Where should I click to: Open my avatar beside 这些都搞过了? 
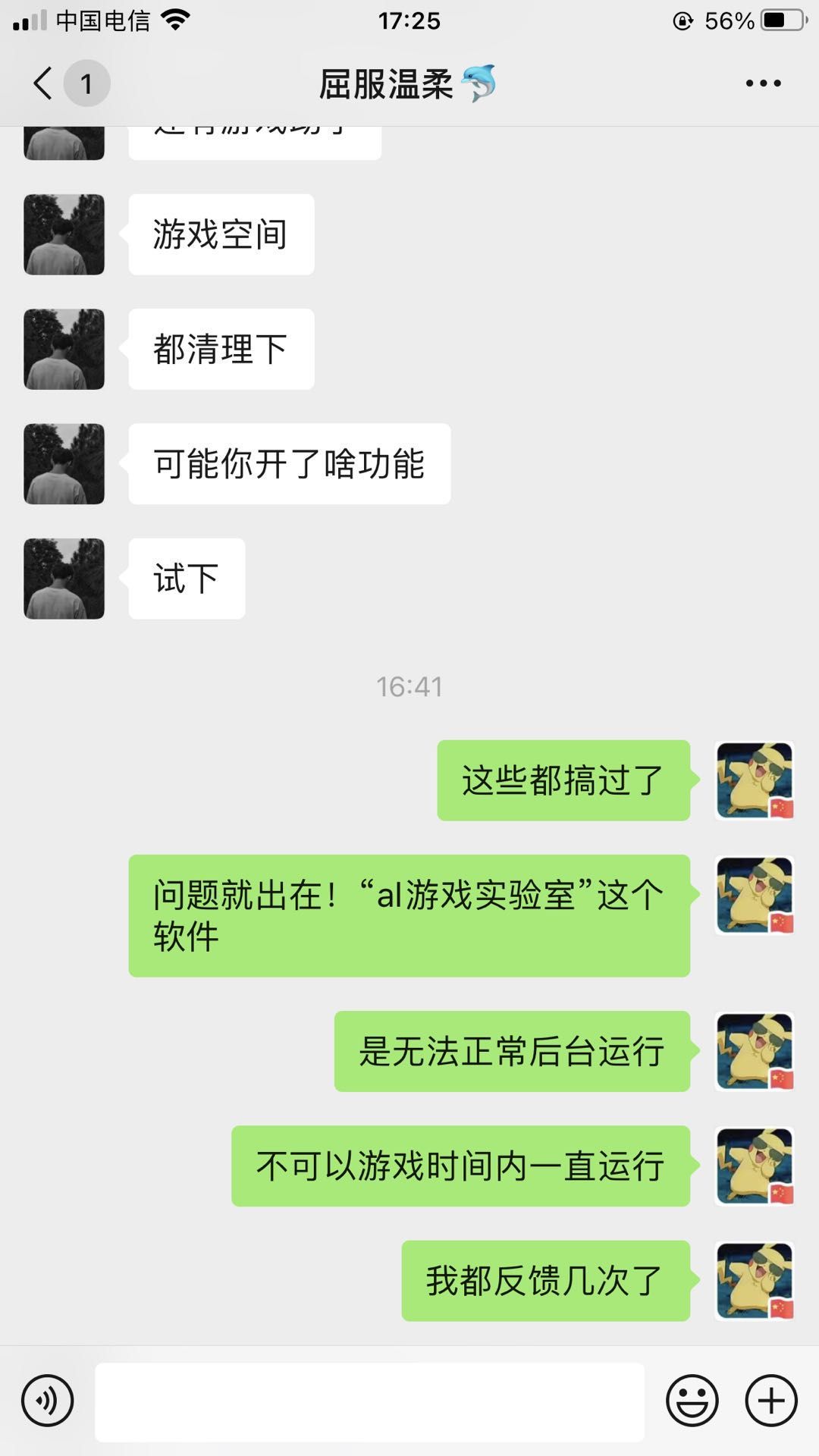coord(755,780)
